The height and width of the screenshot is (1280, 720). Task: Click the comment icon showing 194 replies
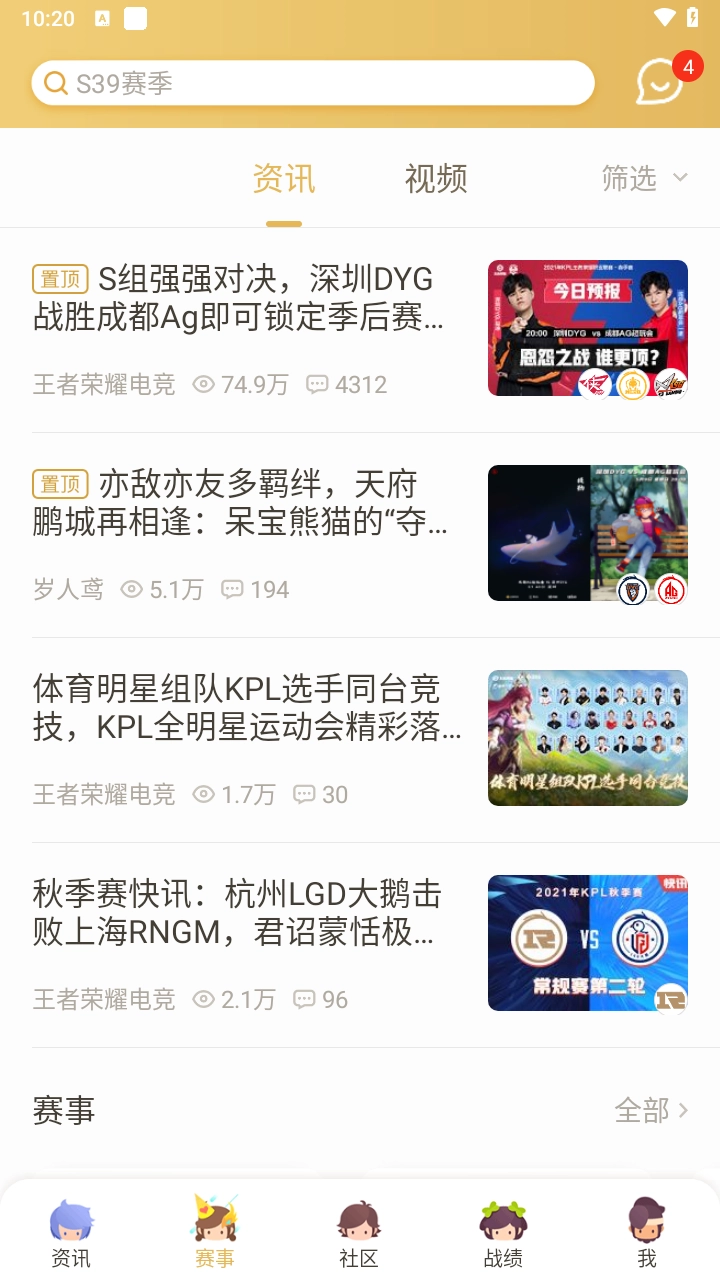[231, 590]
